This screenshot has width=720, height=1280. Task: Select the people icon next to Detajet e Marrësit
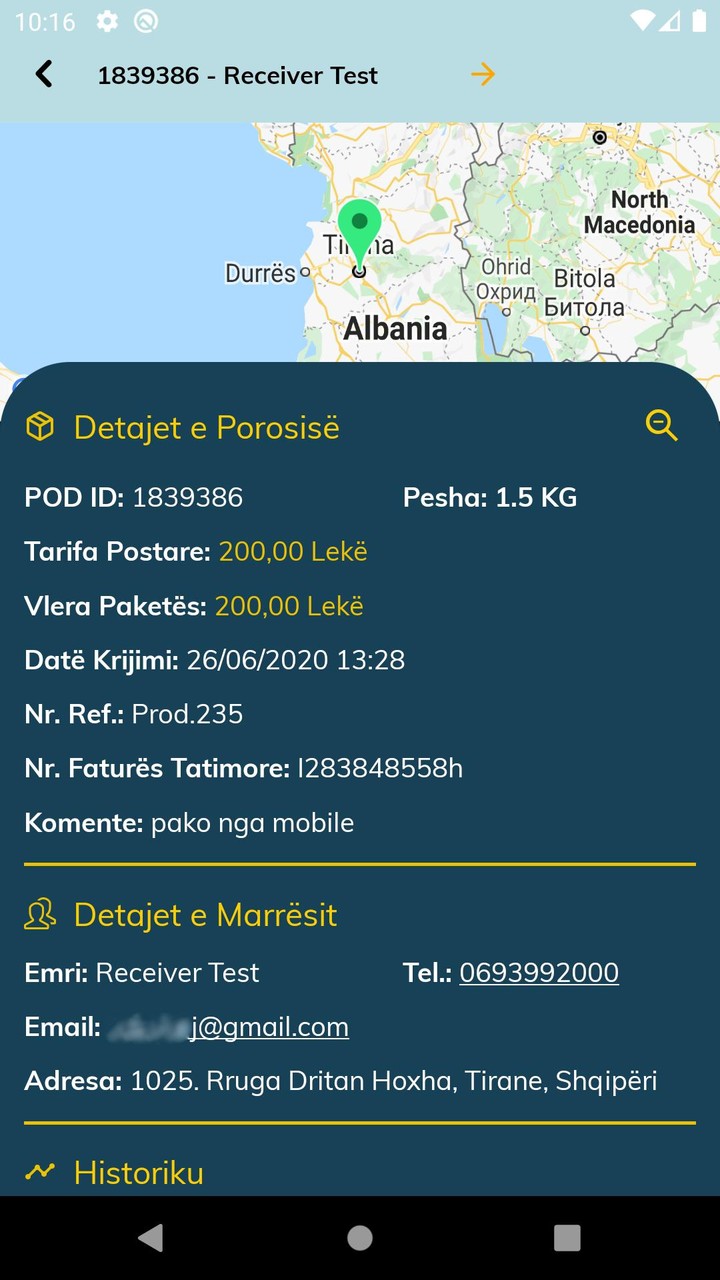coord(39,913)
